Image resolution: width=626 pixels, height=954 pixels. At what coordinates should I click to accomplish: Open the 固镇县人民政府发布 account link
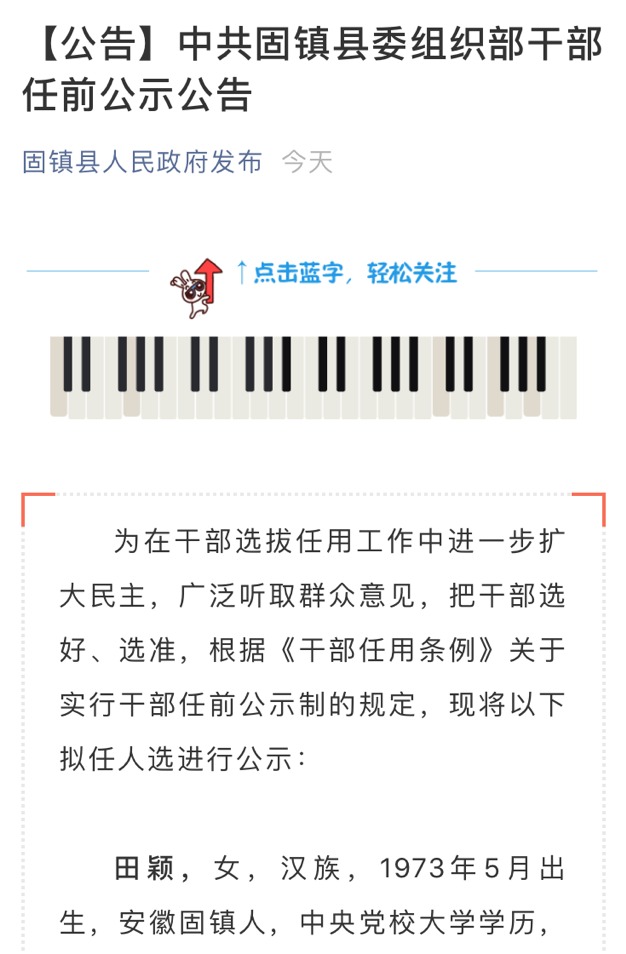pyautogui.click(x=142, y=162)
